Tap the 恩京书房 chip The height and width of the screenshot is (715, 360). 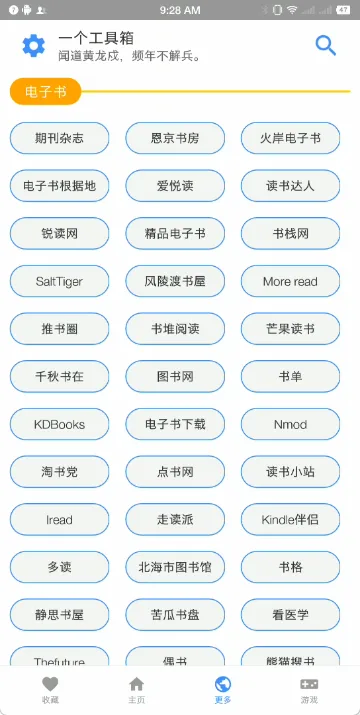pyautogui.click(x=175, y=138)
